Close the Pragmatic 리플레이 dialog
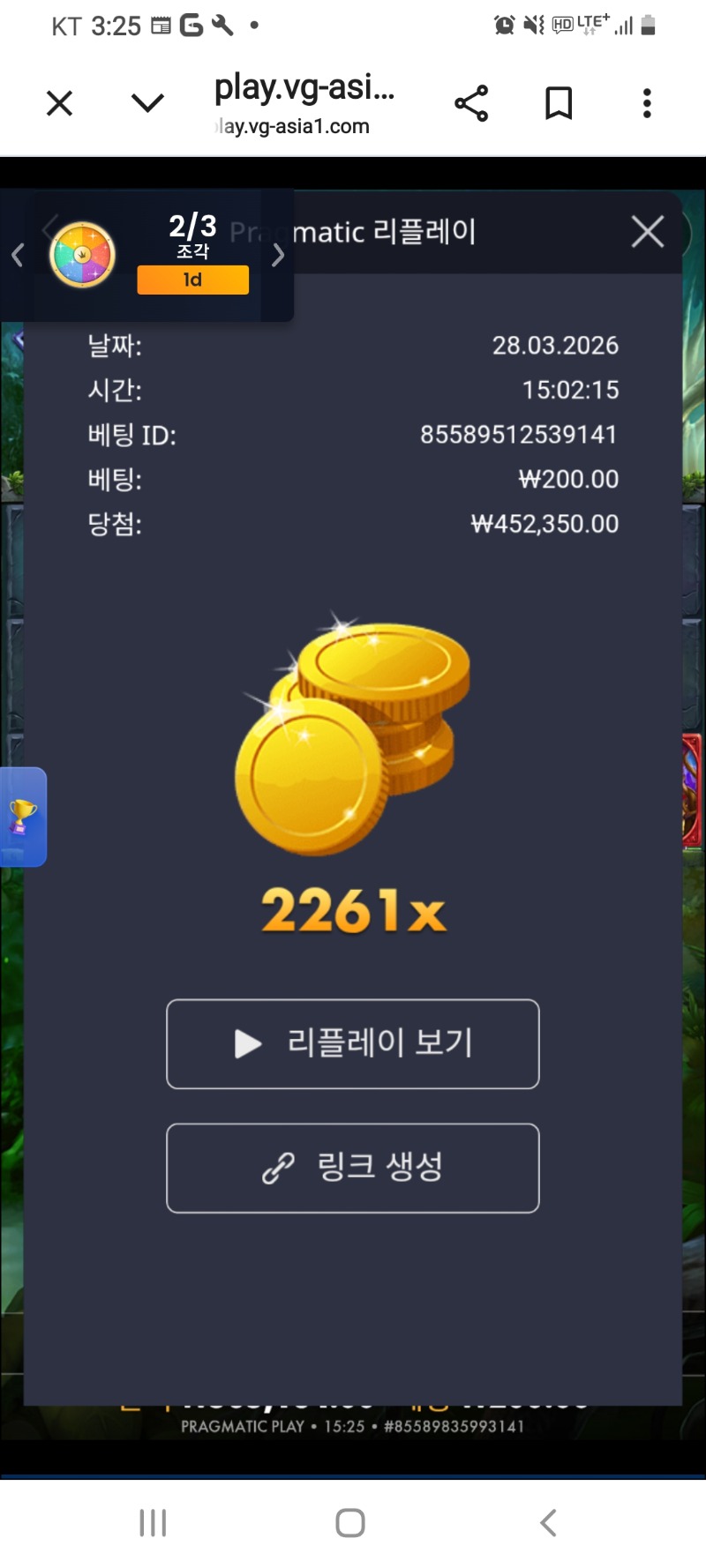 (x=647, y=232)
